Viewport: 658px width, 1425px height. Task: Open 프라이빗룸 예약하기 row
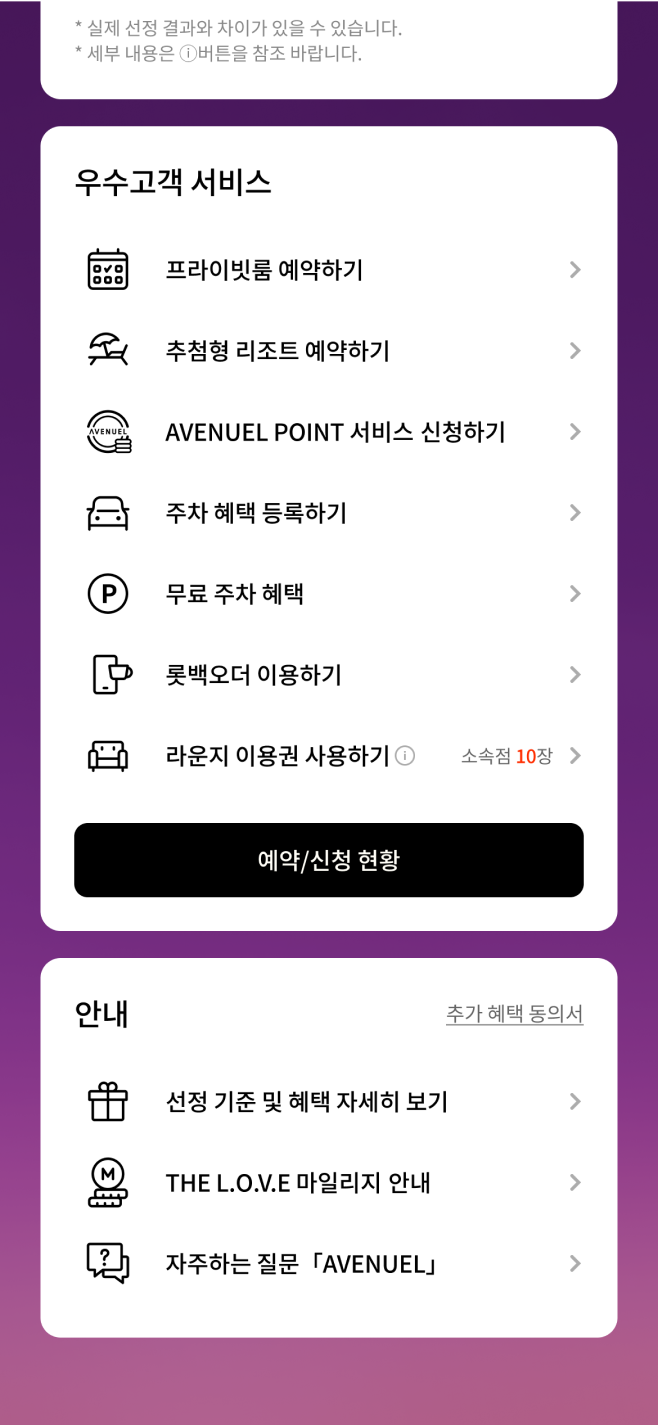point(329,270)
